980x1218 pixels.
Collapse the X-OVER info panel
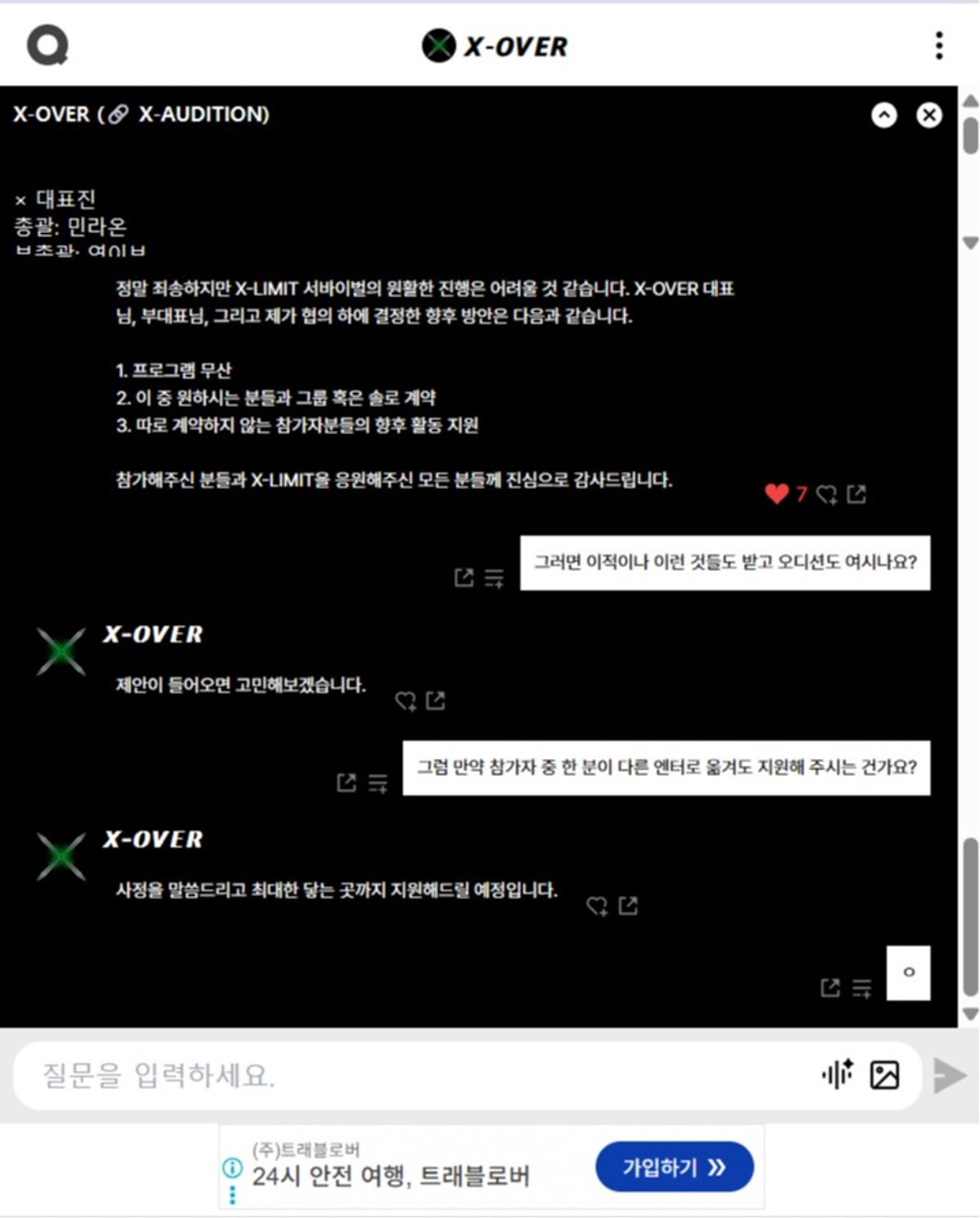tap(884, 115)
